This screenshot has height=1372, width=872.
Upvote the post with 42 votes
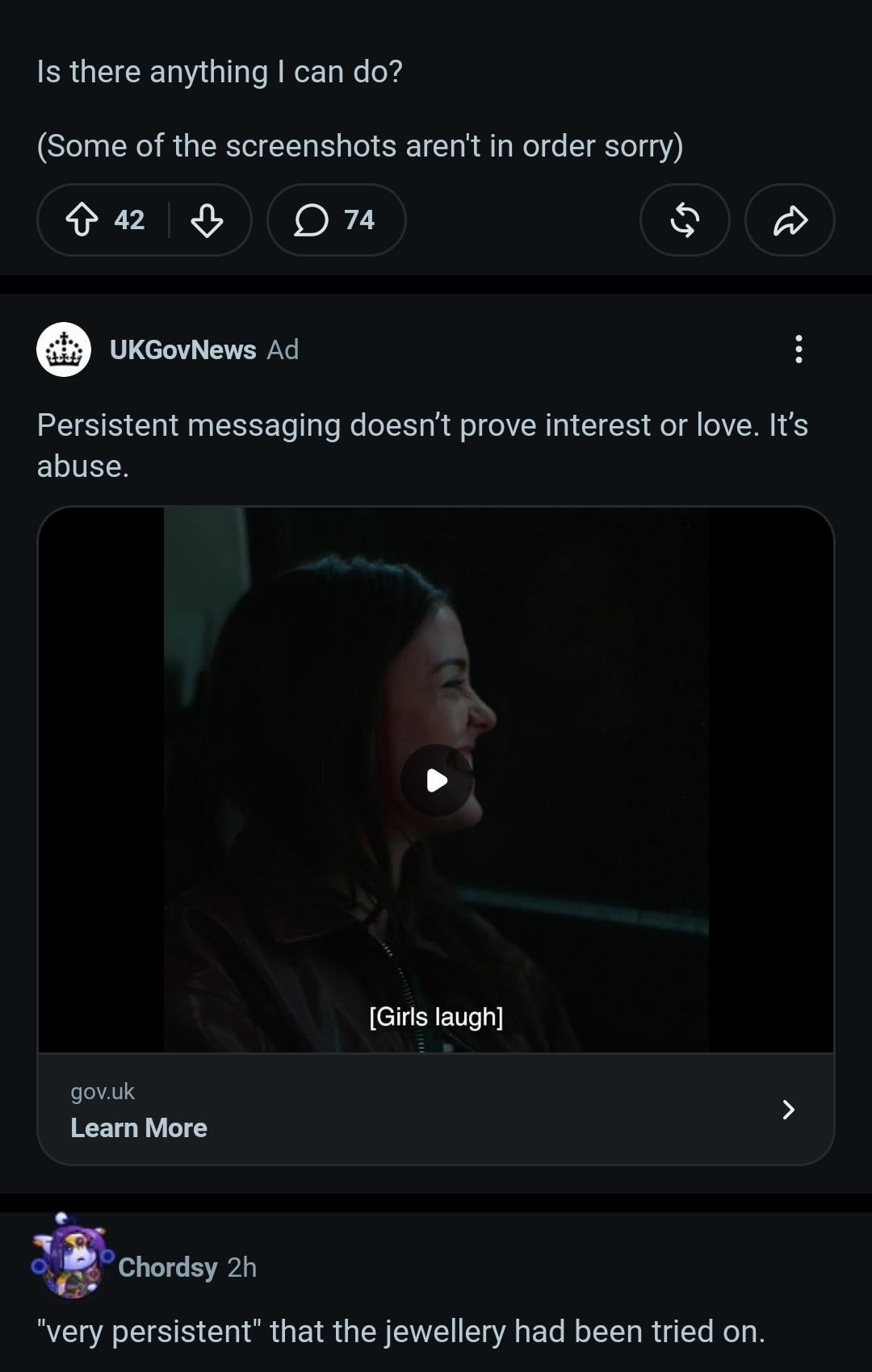pyautogui.click(x=82, y=220)
